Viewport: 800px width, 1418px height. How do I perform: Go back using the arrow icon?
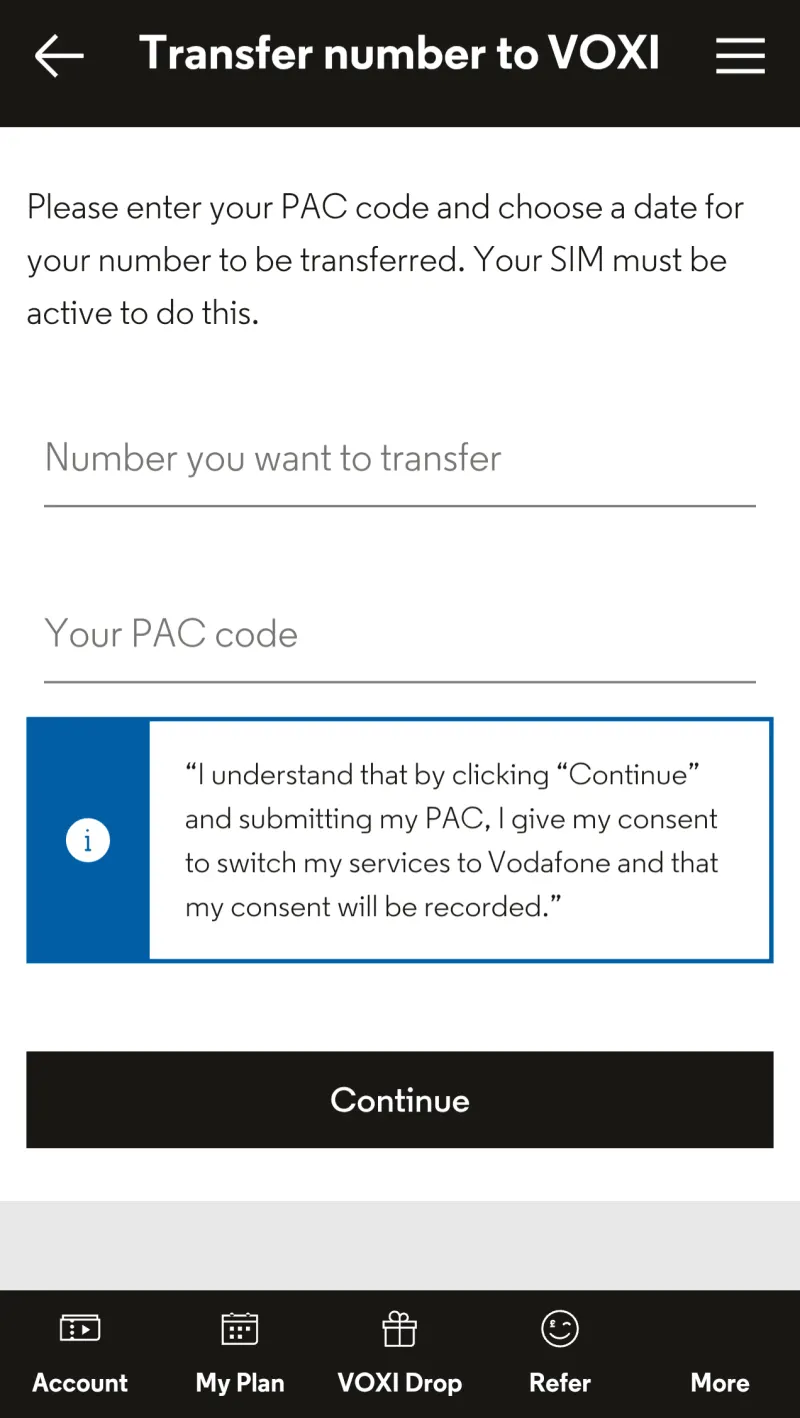pos(59,56)
